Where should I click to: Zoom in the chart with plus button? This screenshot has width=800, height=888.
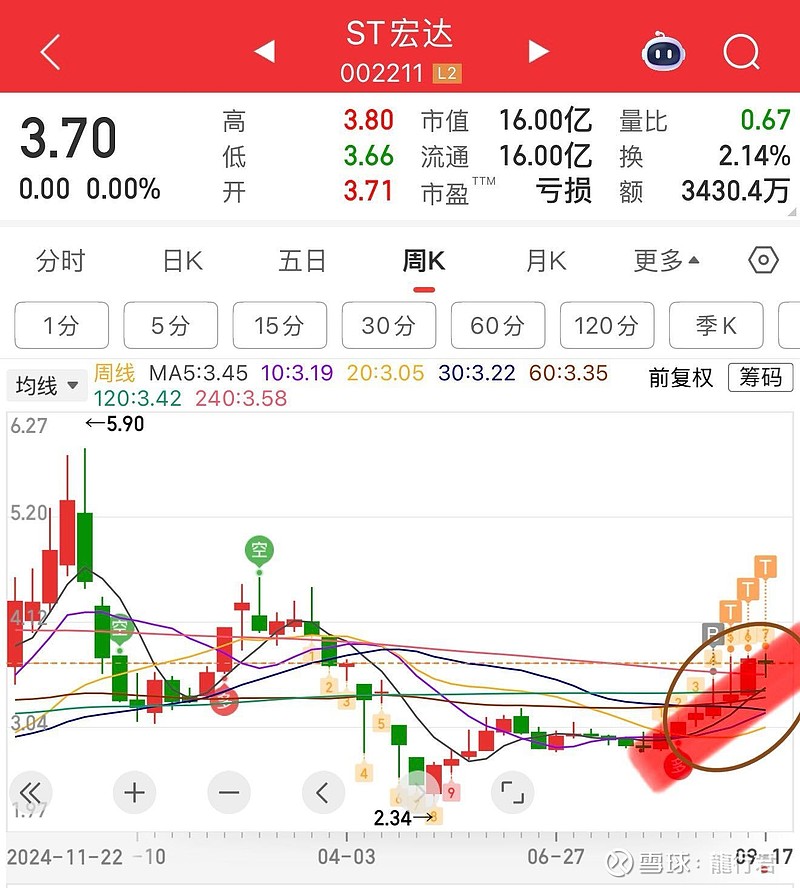[x=134, y=793]
